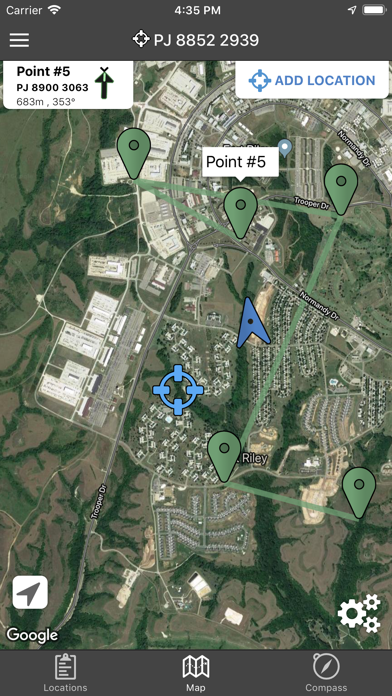Center map on my location
Image resolution: width=392 pixels, height=696 pixels.
30,592
